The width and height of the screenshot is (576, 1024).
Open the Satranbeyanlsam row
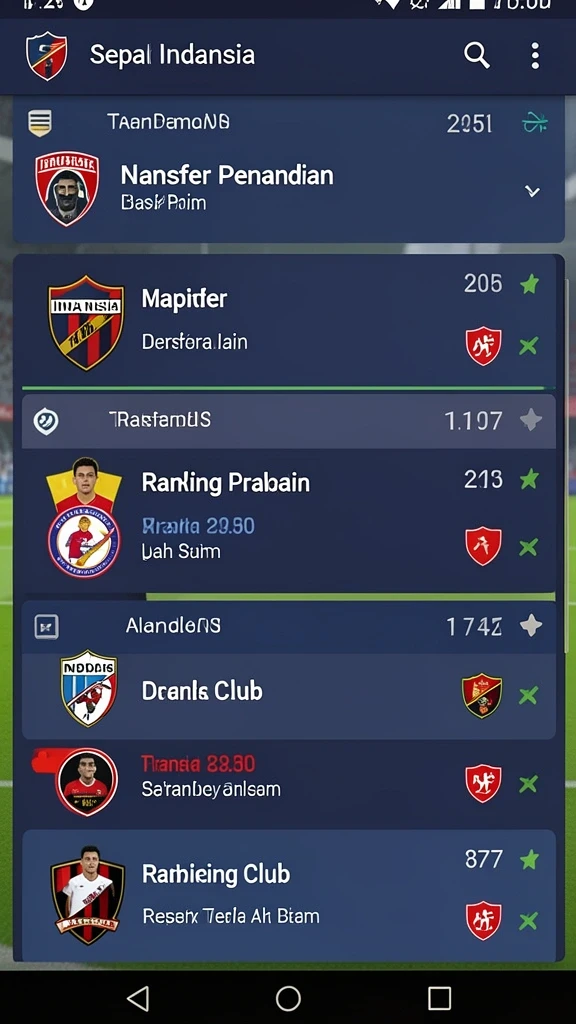point(288,782)
